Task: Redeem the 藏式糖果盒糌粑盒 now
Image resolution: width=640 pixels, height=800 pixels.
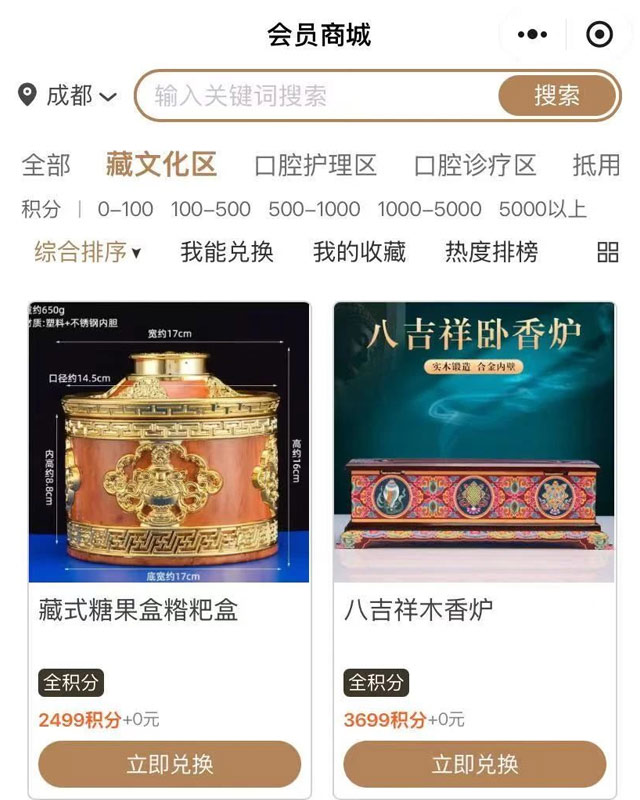Action: click(x=169, y=765)
